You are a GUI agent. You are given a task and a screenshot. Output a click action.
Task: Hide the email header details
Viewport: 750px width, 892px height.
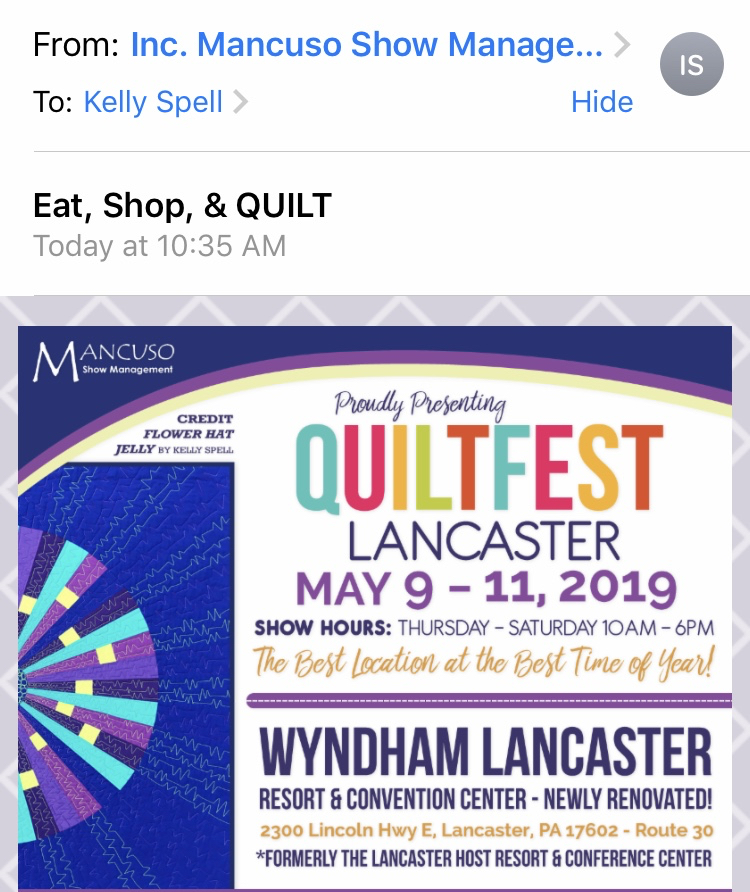601,102
